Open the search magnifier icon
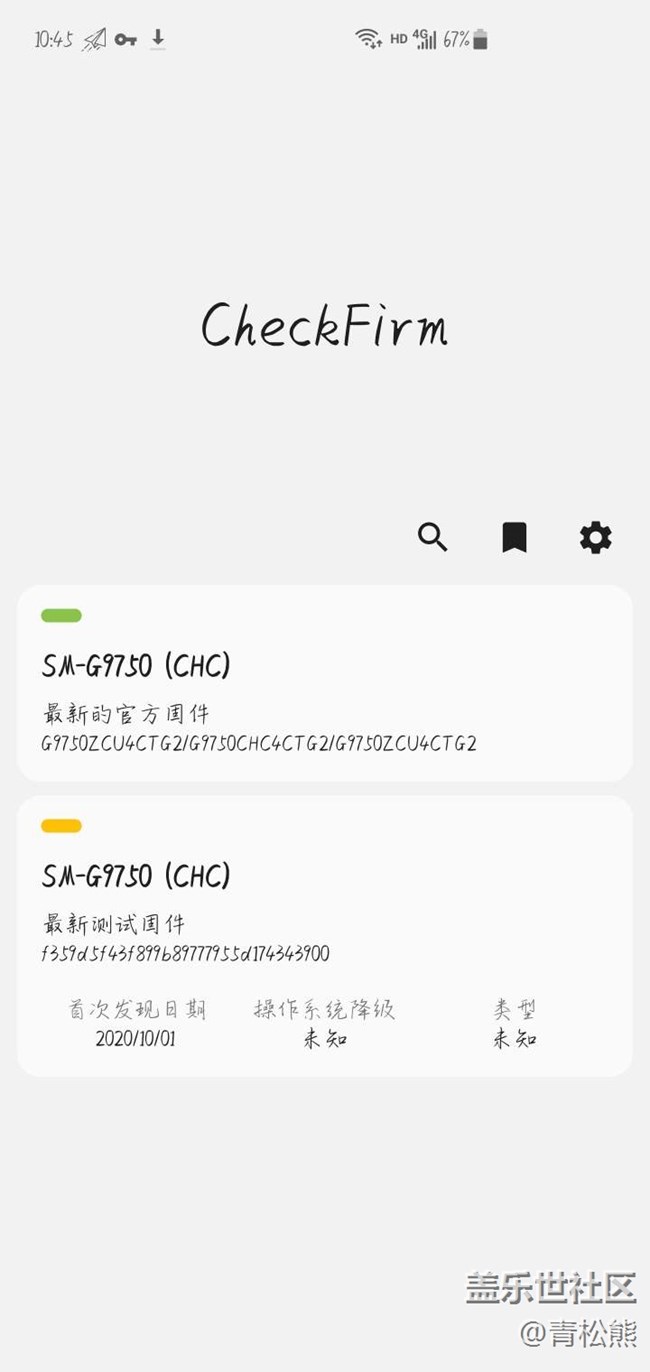 pos(432,537)
